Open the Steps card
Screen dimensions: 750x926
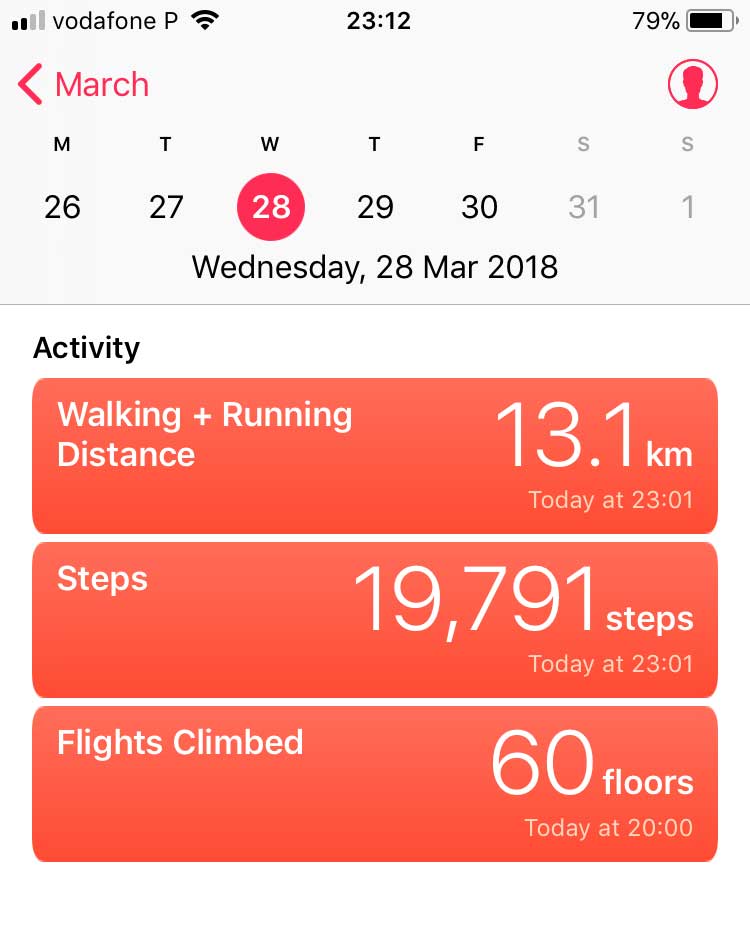(375, 620)
